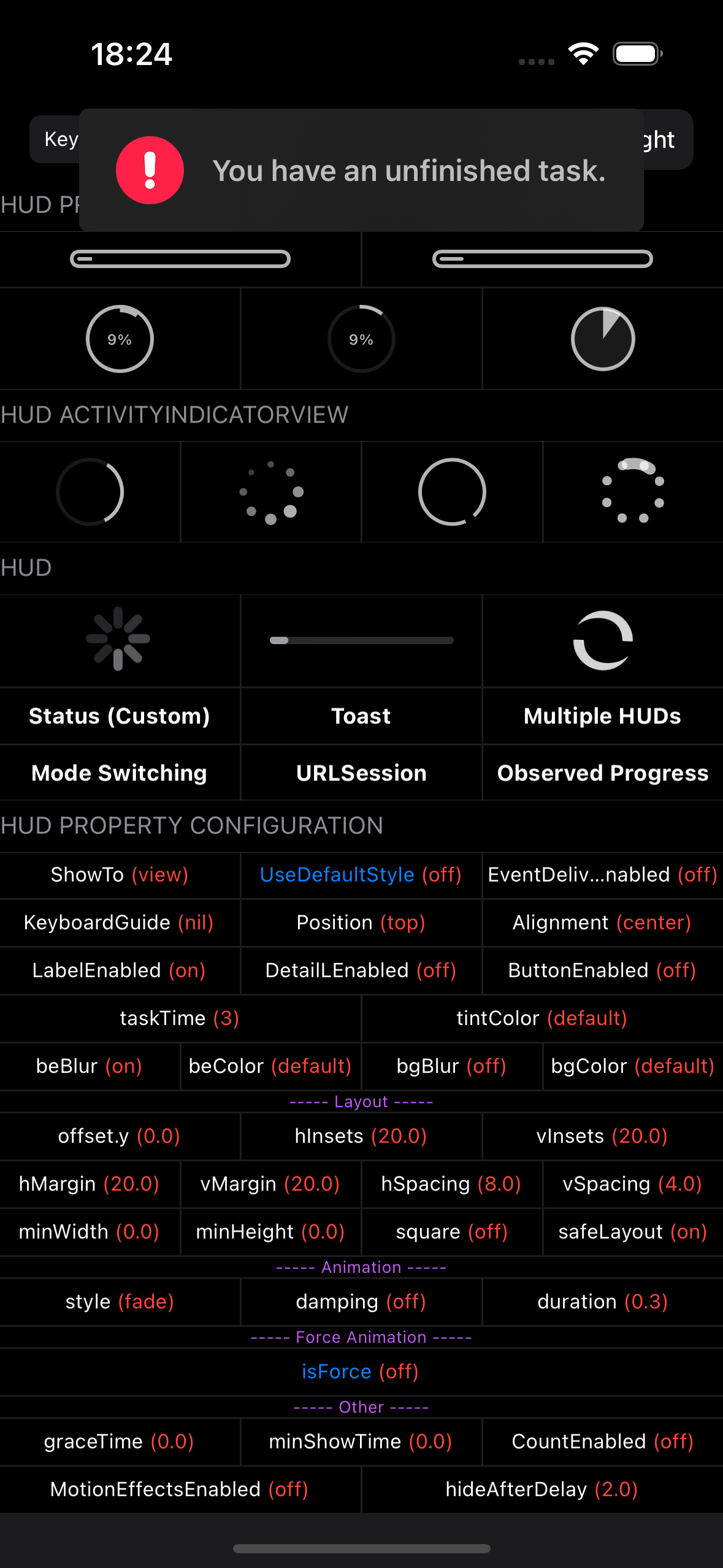The image size is (723, 1568).
Task: Change the Alignment (center) option
Action: click(x=602, y=923)
